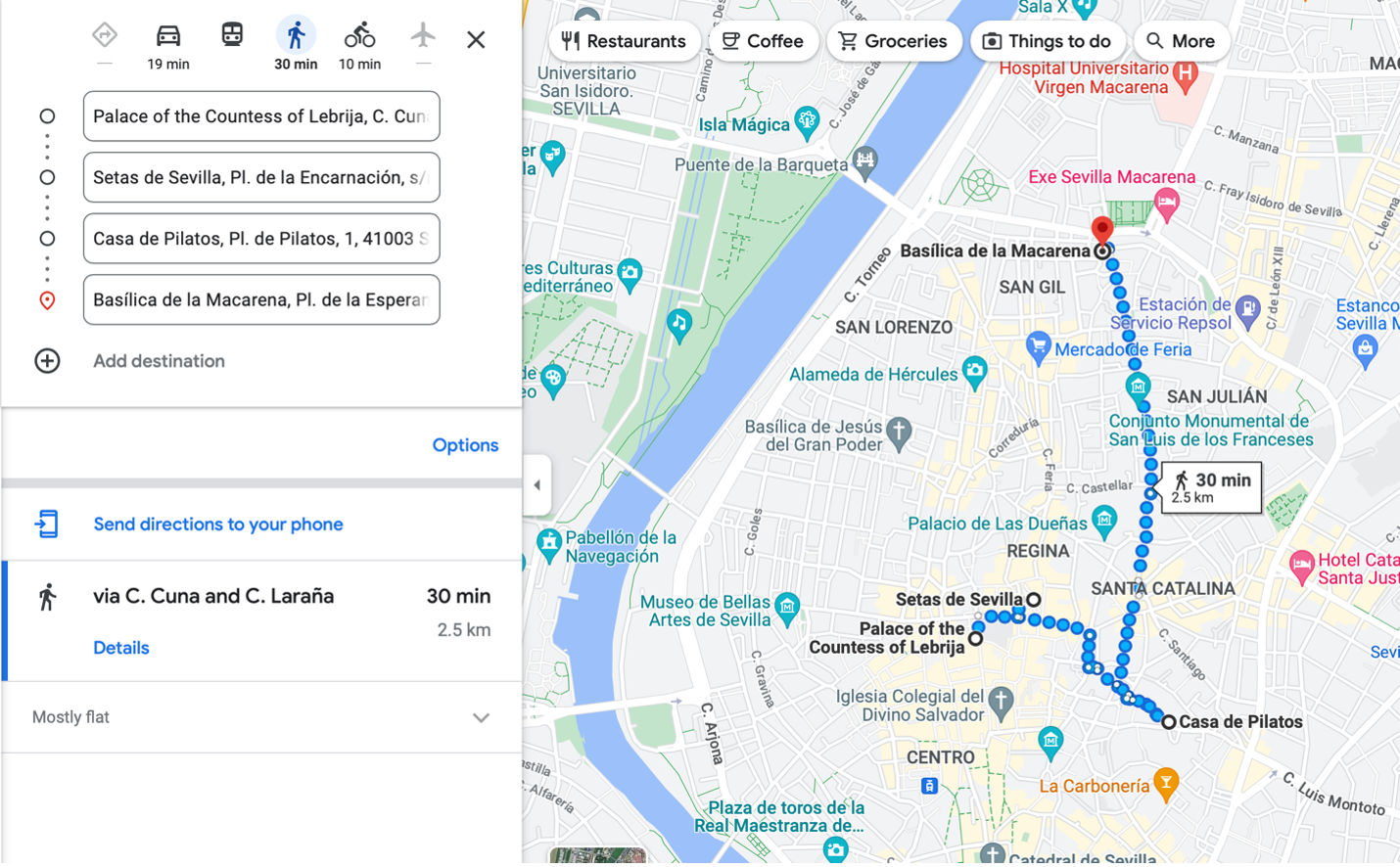The height and width of the screenshot is (867, 1400).
Task: Edit the Setas de Sevilla stop field
Action: (x=260, y=177)
